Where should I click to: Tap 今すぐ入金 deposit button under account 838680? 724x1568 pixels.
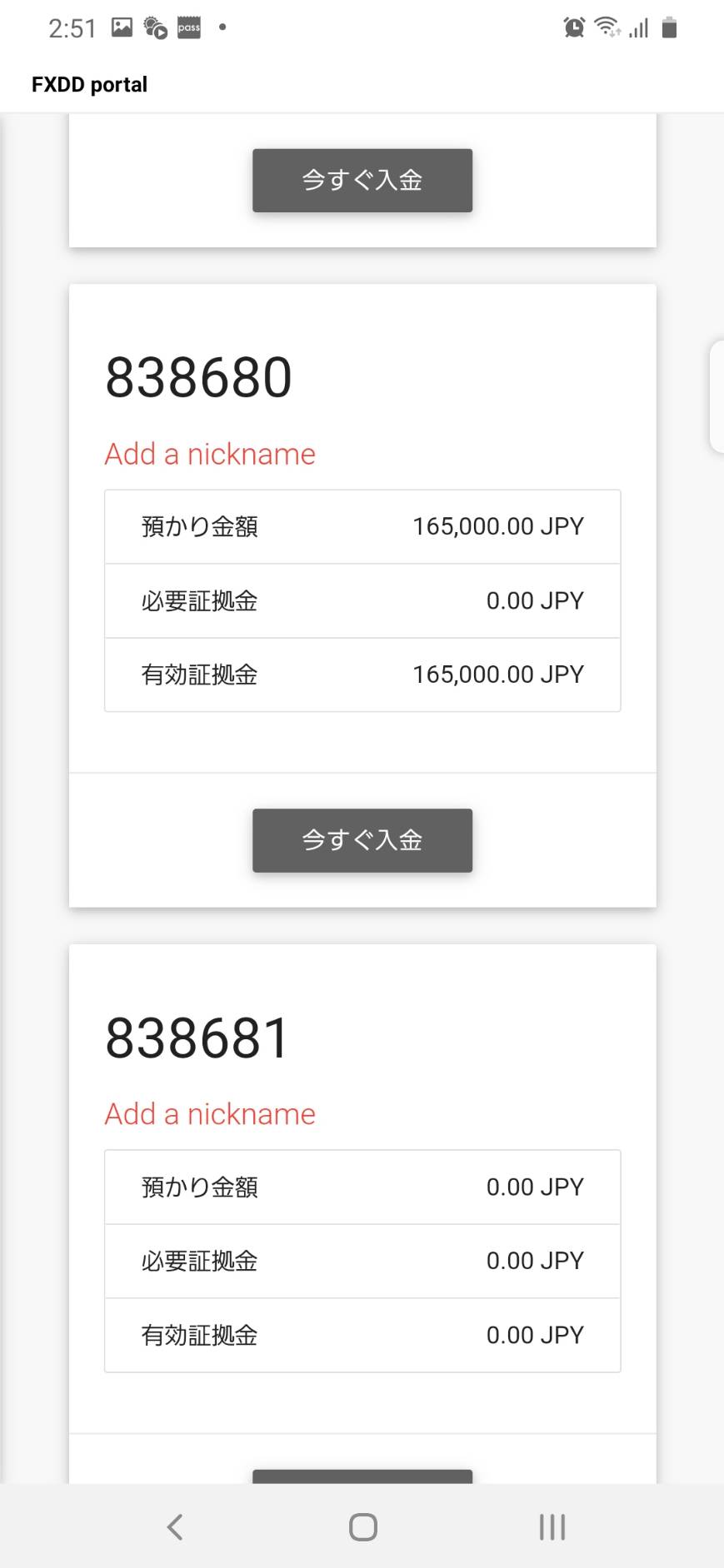(x=362, y=840)
